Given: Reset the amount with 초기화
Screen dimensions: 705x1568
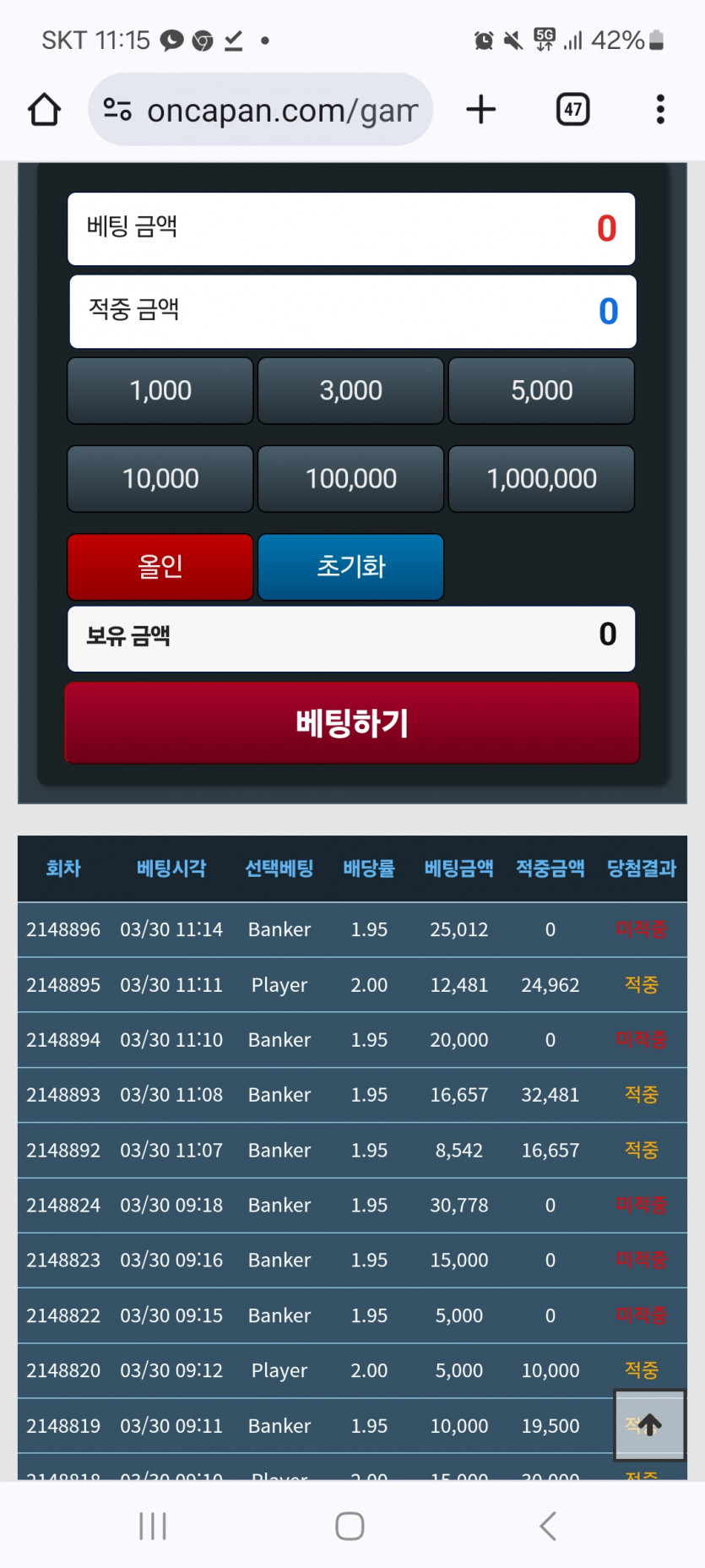Looking at the screenshot, I should [351, 567].
